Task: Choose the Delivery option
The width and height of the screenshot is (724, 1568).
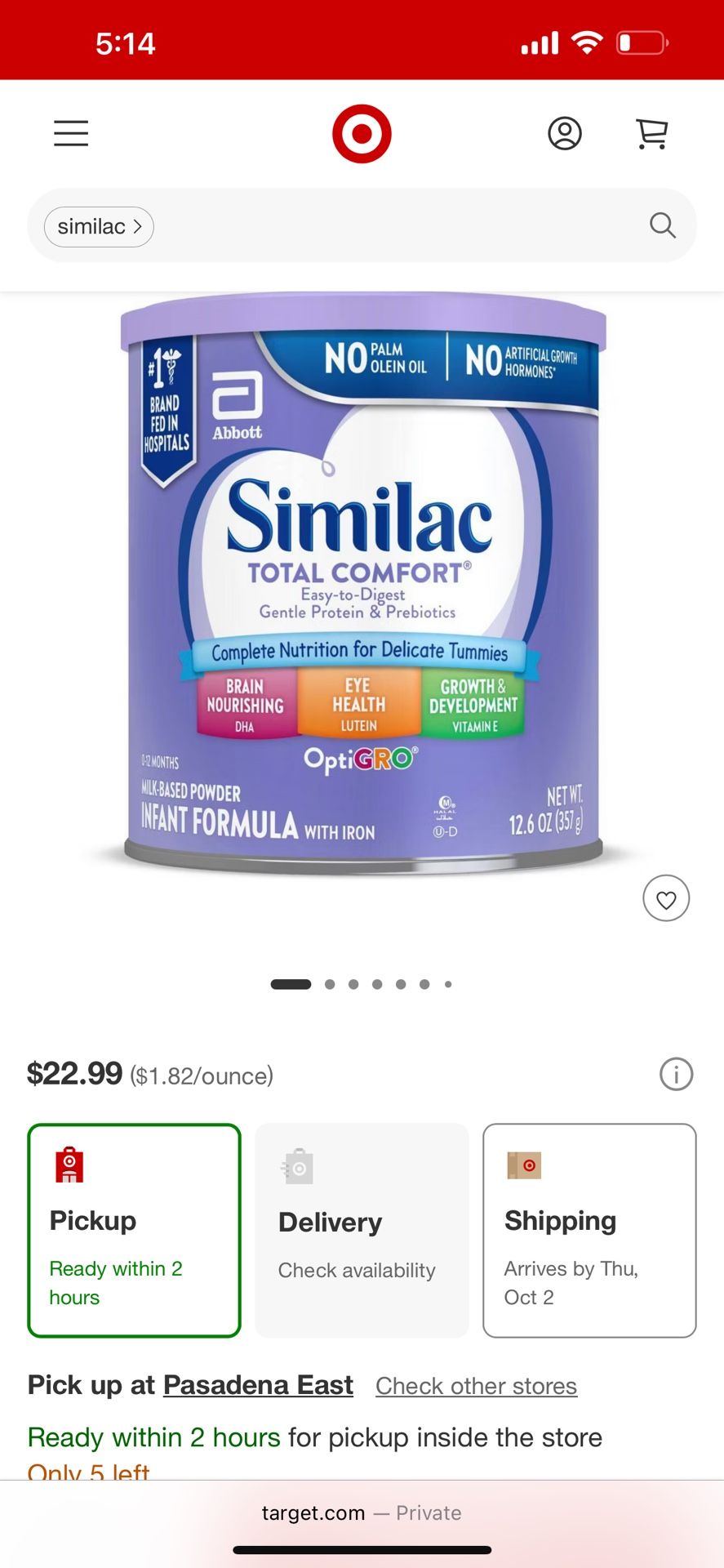Action: (362, 1230)
